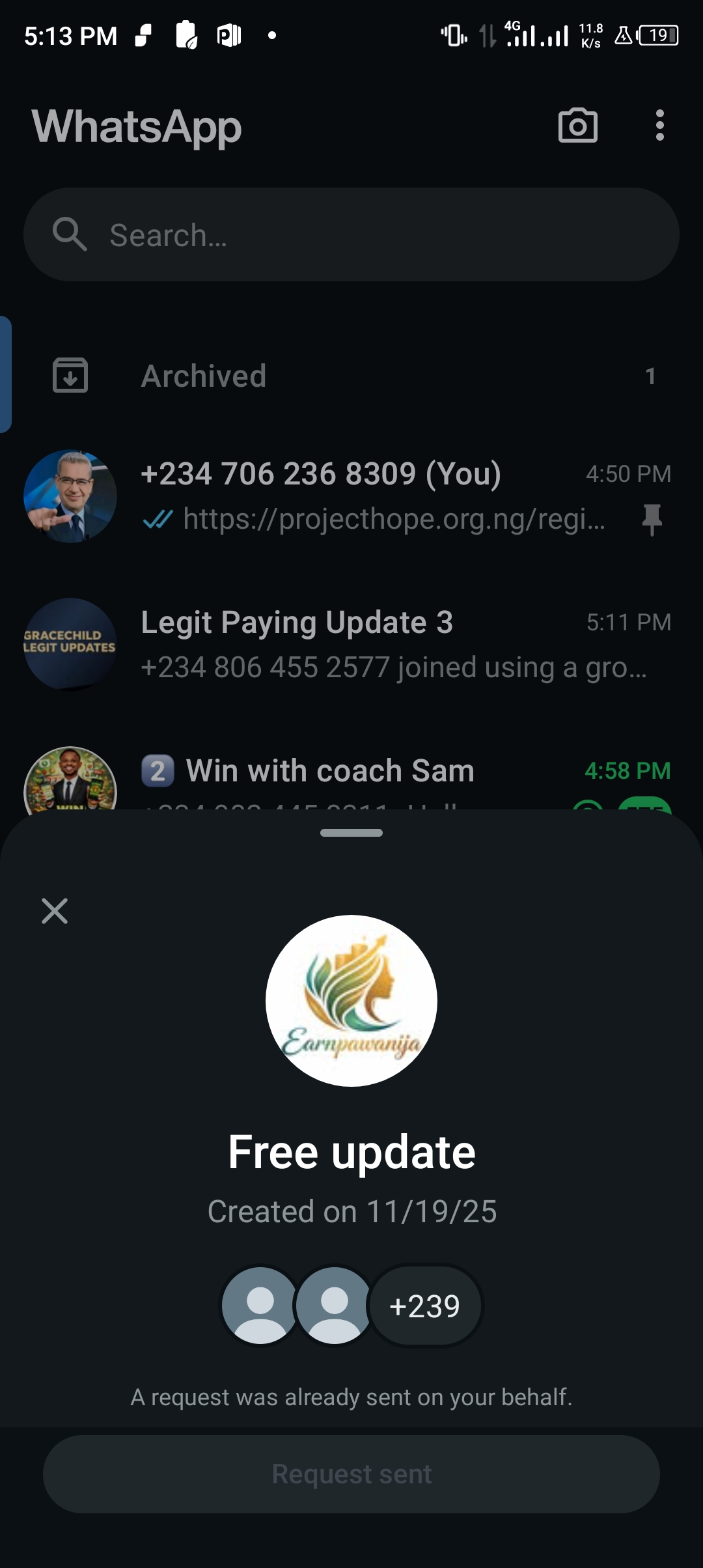This screenshot has height=1568, width=703.
Task: Close the Free update group sheet
Action: pyautogui.click(x=55, y=910)
